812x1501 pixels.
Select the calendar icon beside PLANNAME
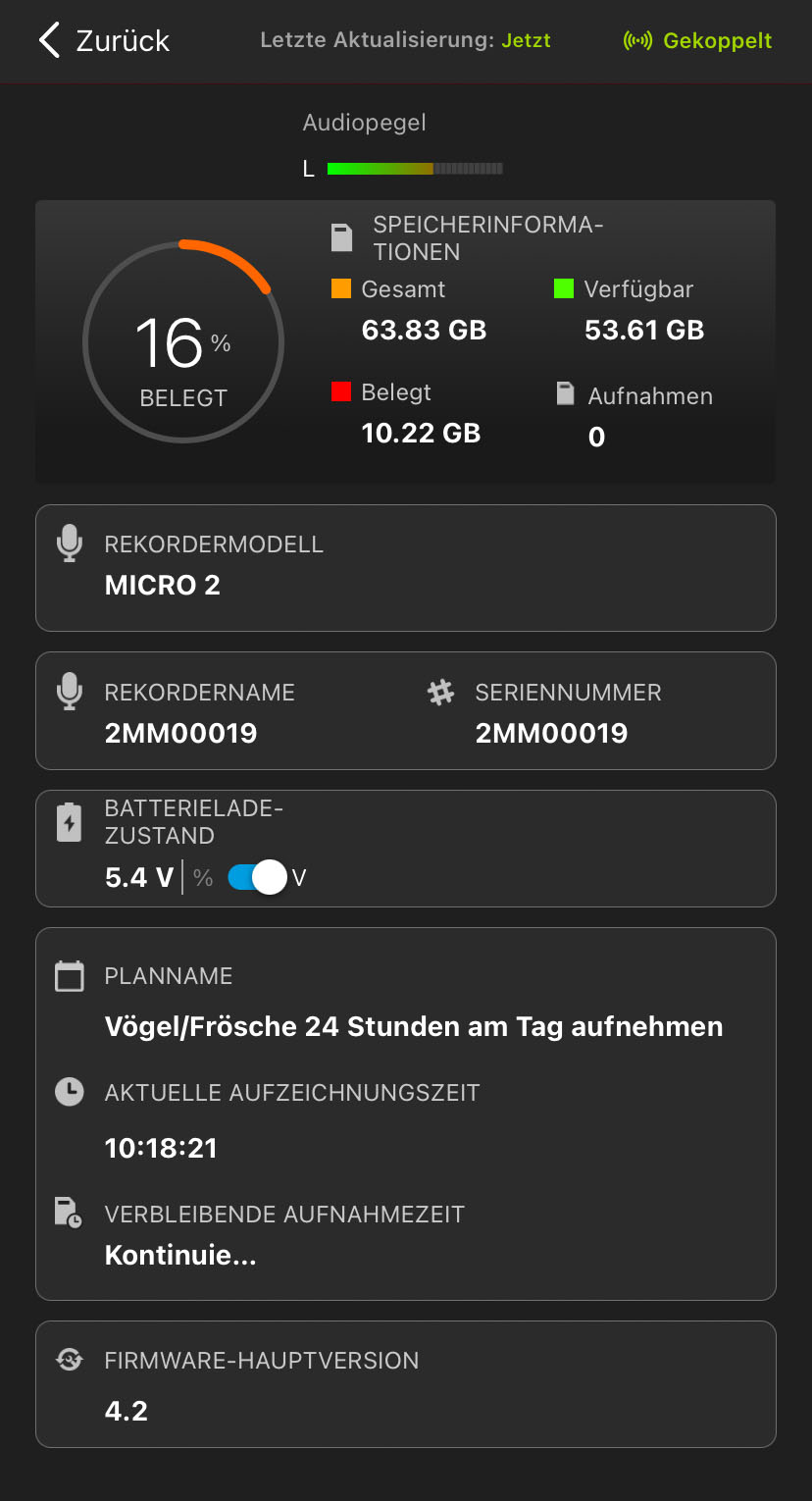tap(69, 975)
